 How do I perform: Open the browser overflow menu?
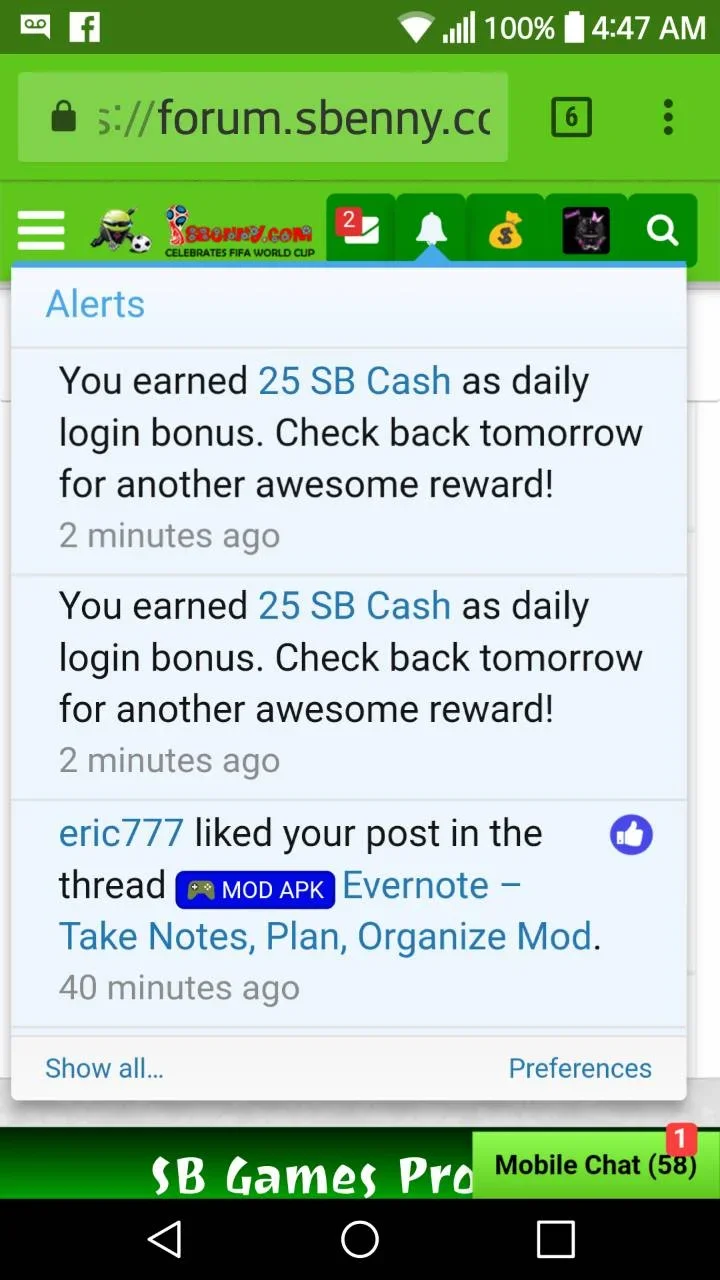668,118
